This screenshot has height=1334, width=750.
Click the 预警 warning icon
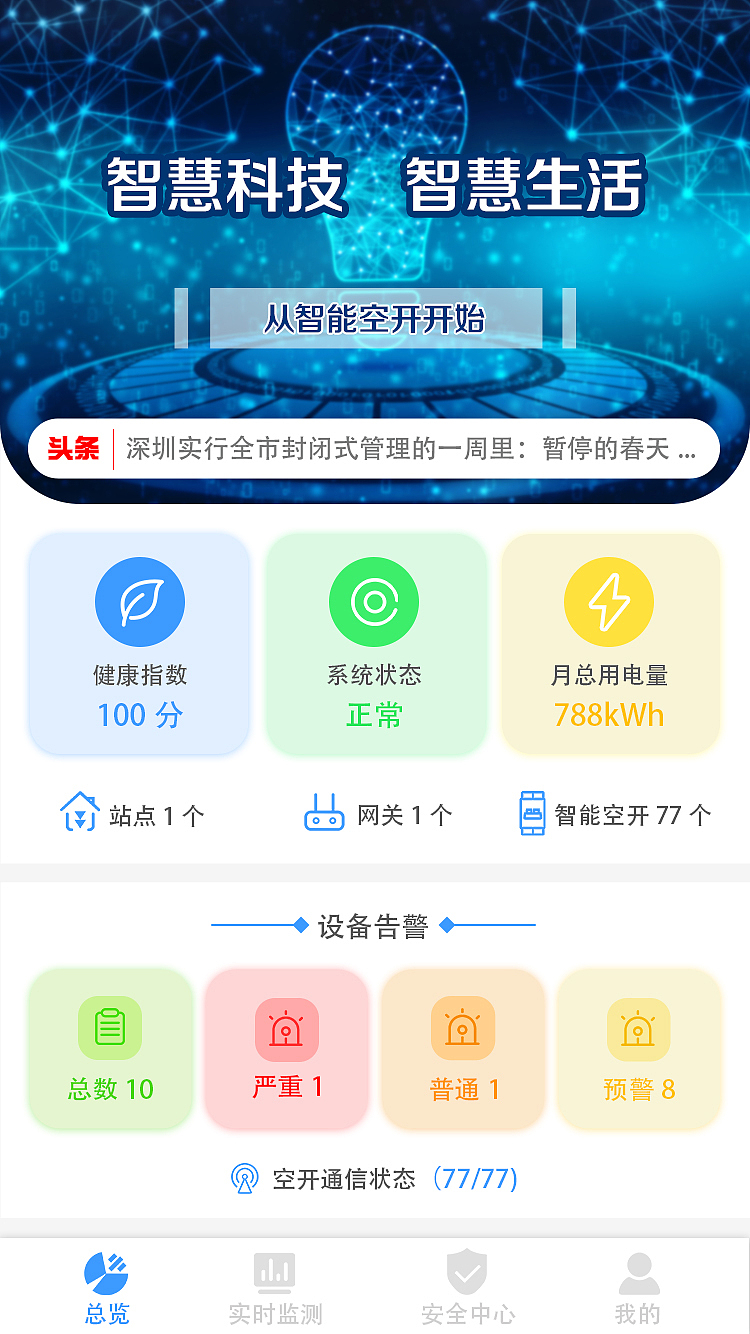[x=639, y=1028]
